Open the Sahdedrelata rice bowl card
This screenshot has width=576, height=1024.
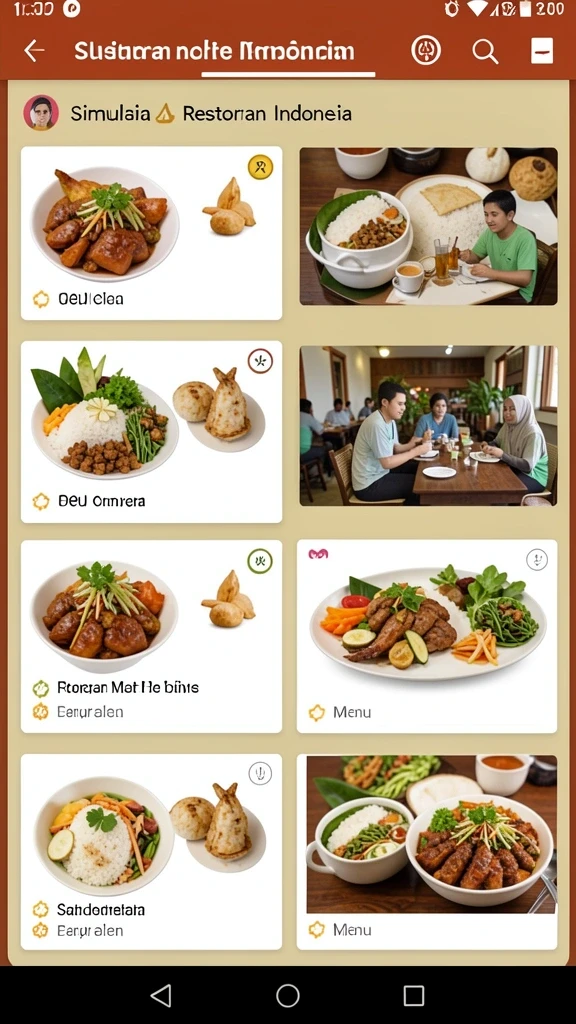point(152,852)
